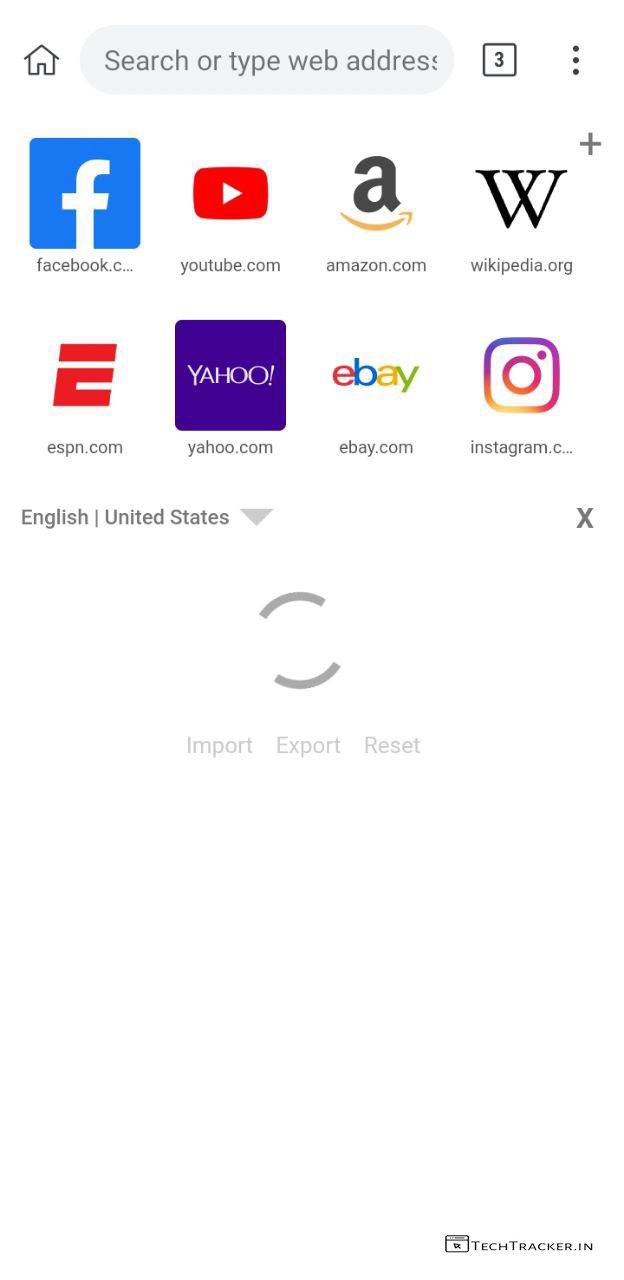This screenshot has height=1280, width=624.
Task: Open the facebook.com shortcut
Action: (x=85, y=194)
